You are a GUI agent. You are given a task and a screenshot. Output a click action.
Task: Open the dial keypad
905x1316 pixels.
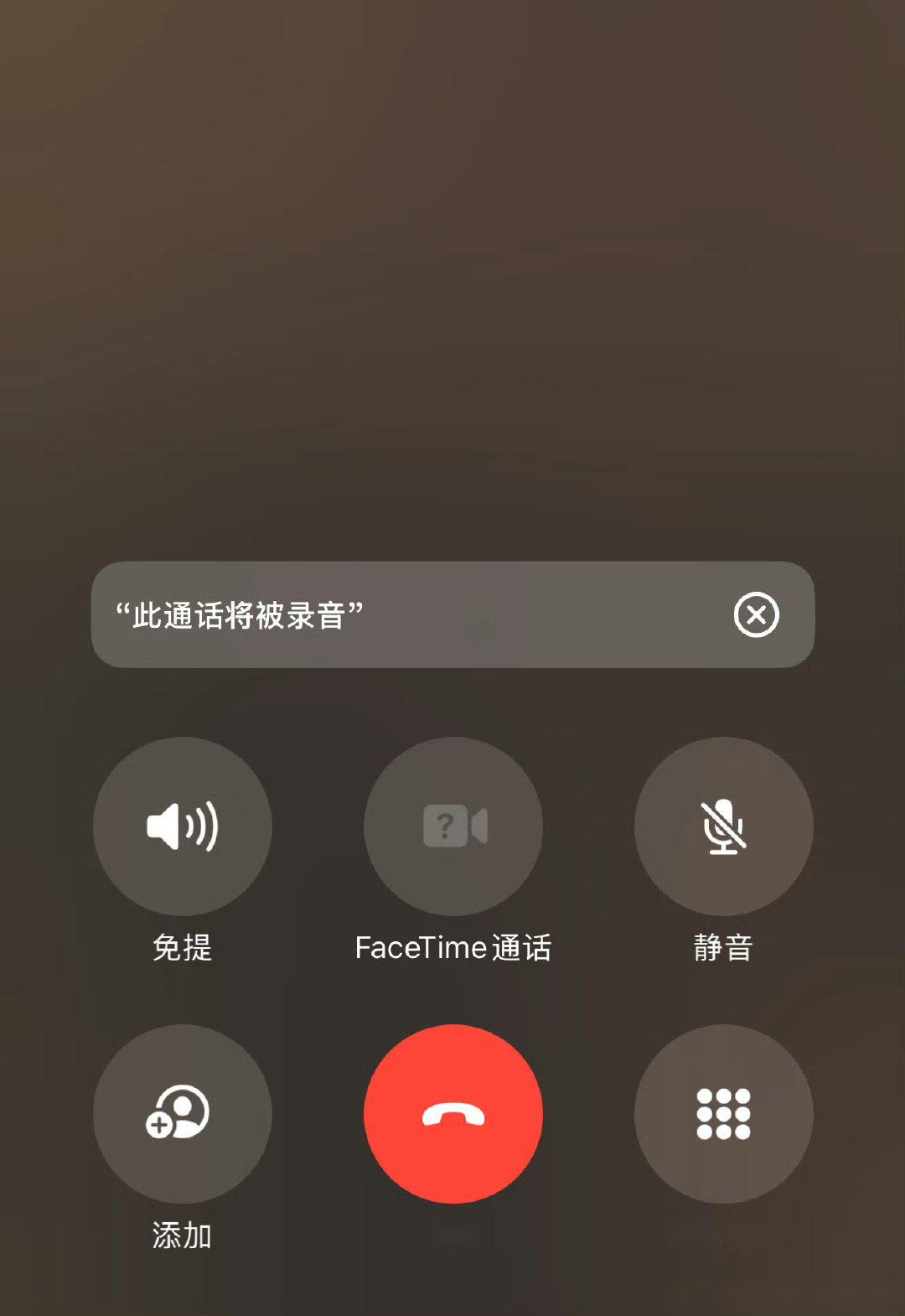tap(723, 1113)
